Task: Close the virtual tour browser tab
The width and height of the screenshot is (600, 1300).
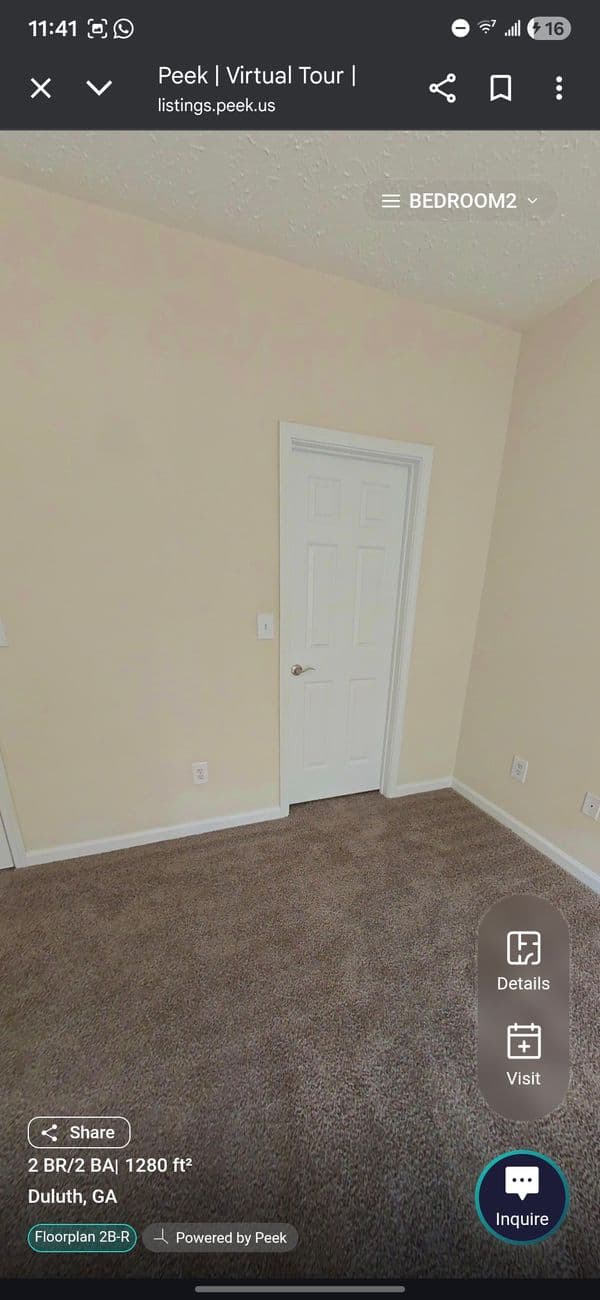Action: pos(40,88)
